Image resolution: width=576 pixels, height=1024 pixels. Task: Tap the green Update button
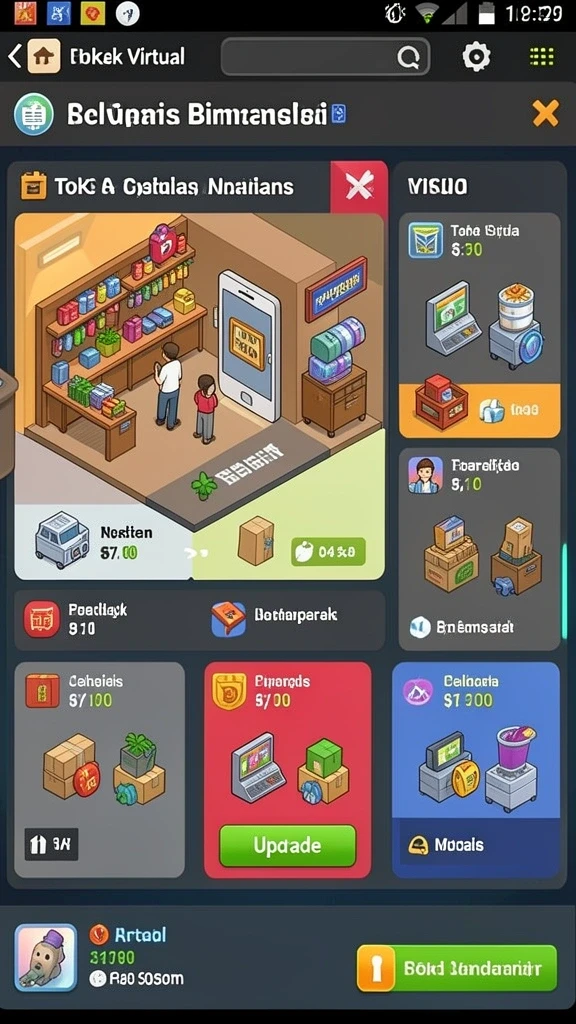click(x=287, y=846)
